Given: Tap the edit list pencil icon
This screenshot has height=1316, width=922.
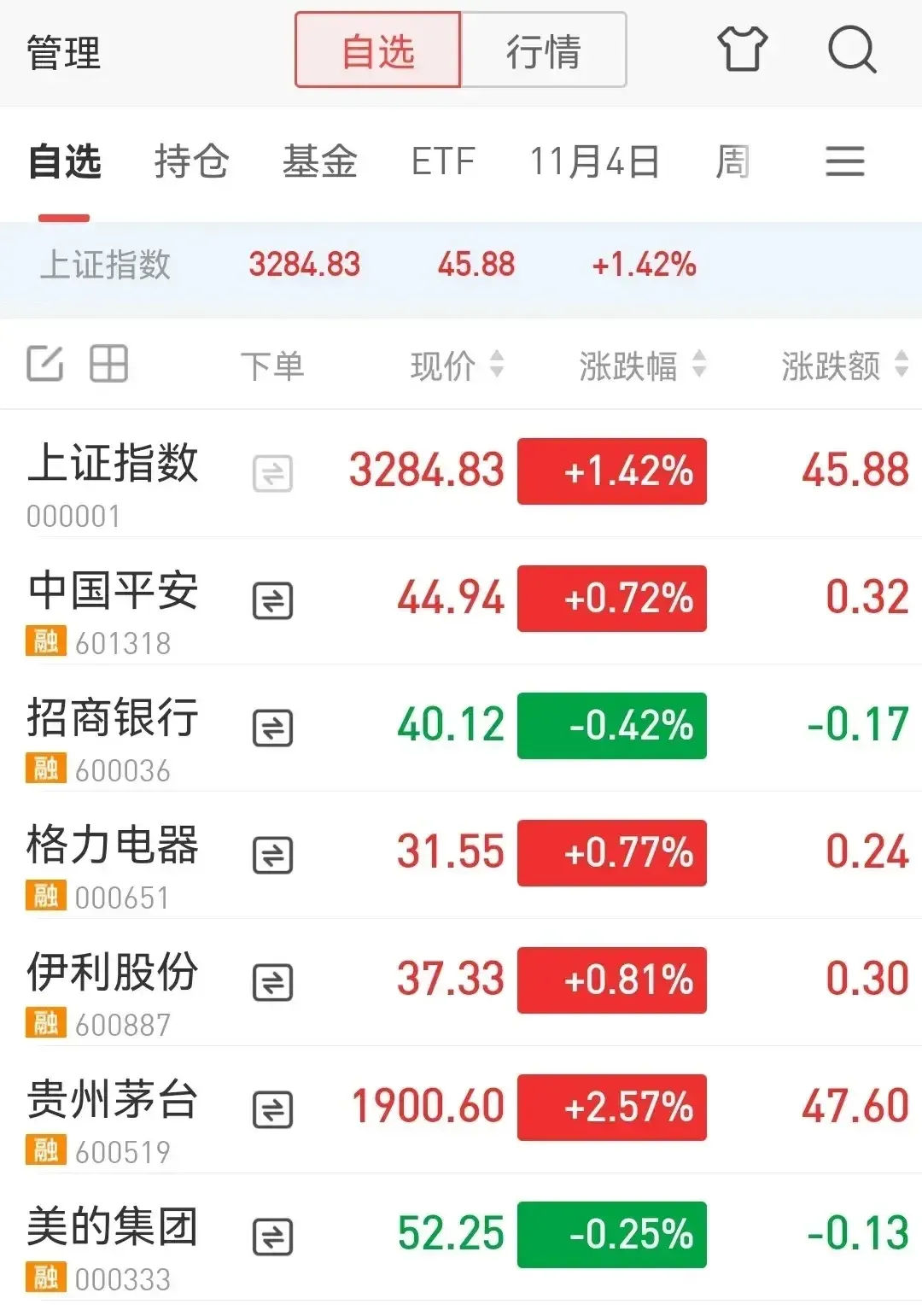Looking at the screenshot, I should coord(44,364).
